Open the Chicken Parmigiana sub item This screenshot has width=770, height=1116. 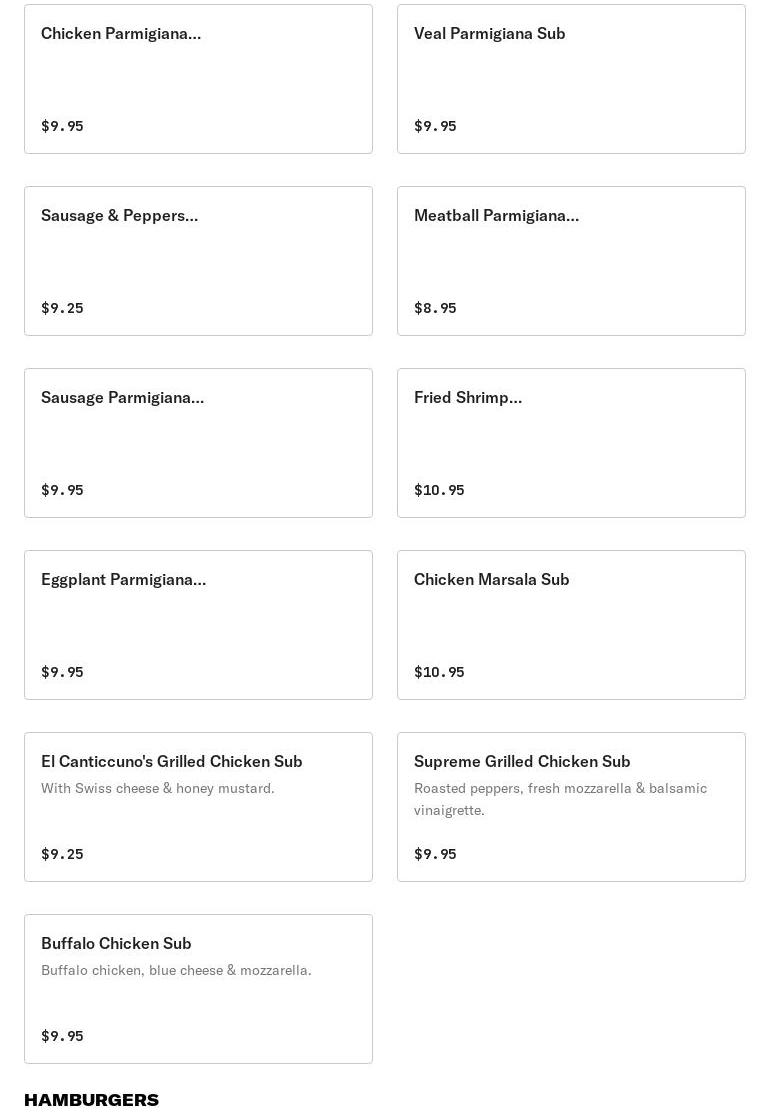point(198,79)
